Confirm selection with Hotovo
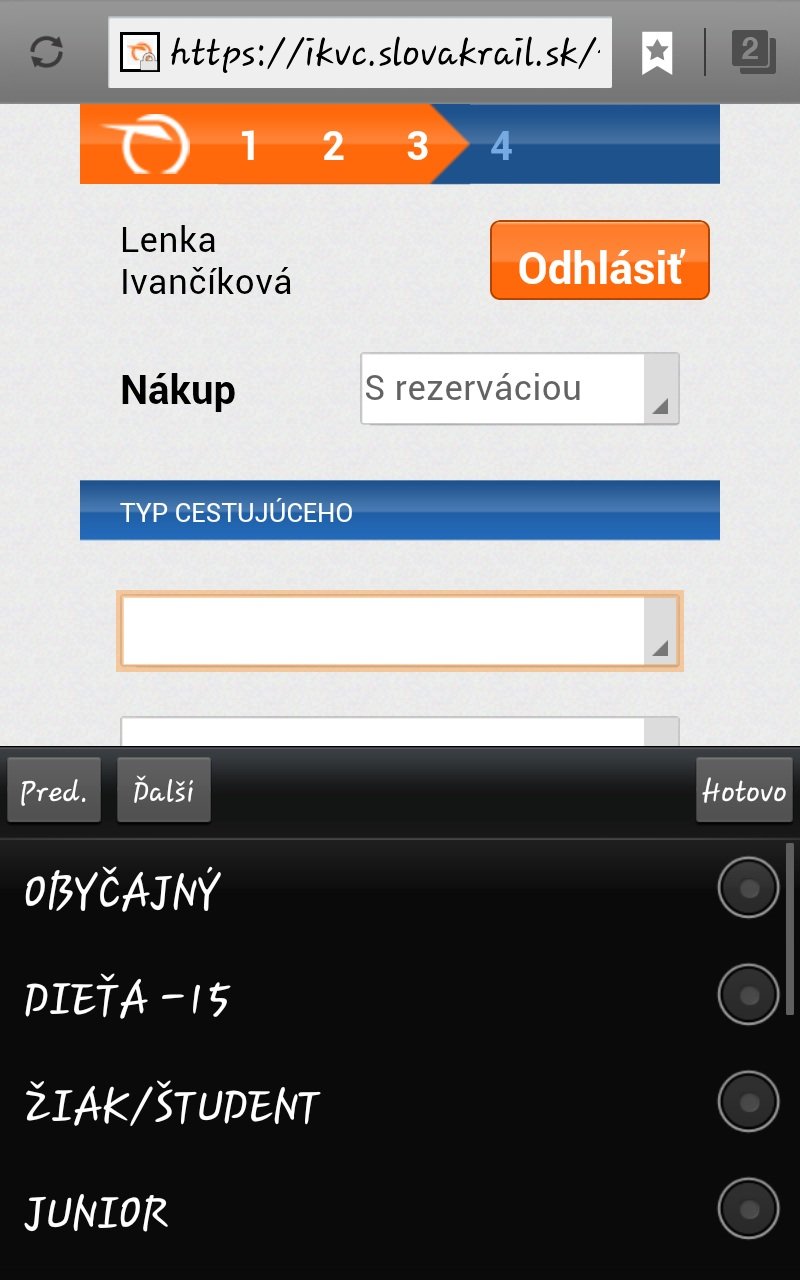This screenshot has width=800, height=1280. [744, 791]
